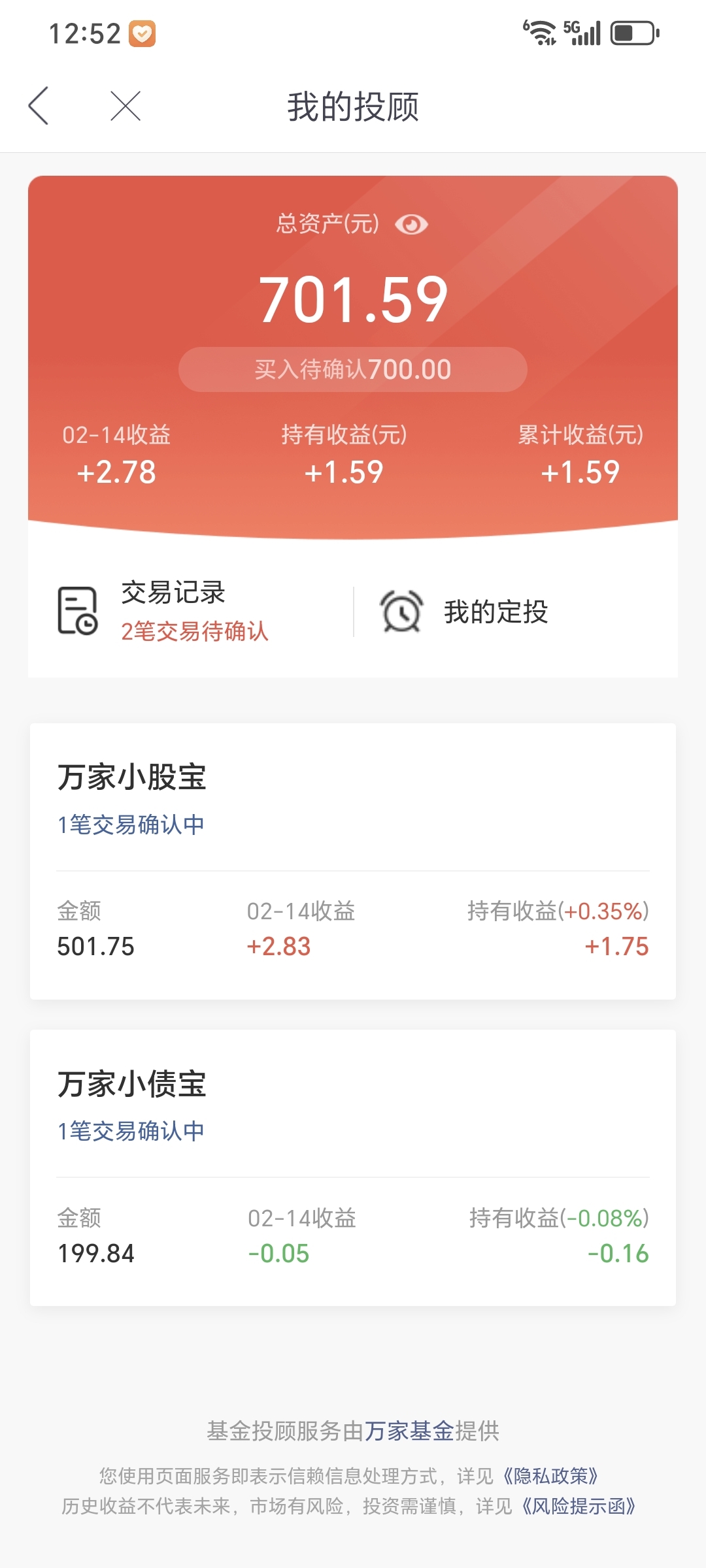Close the page with the X icon
The height and width of the screenshot is (1568, 706).
tap(126, 106)
